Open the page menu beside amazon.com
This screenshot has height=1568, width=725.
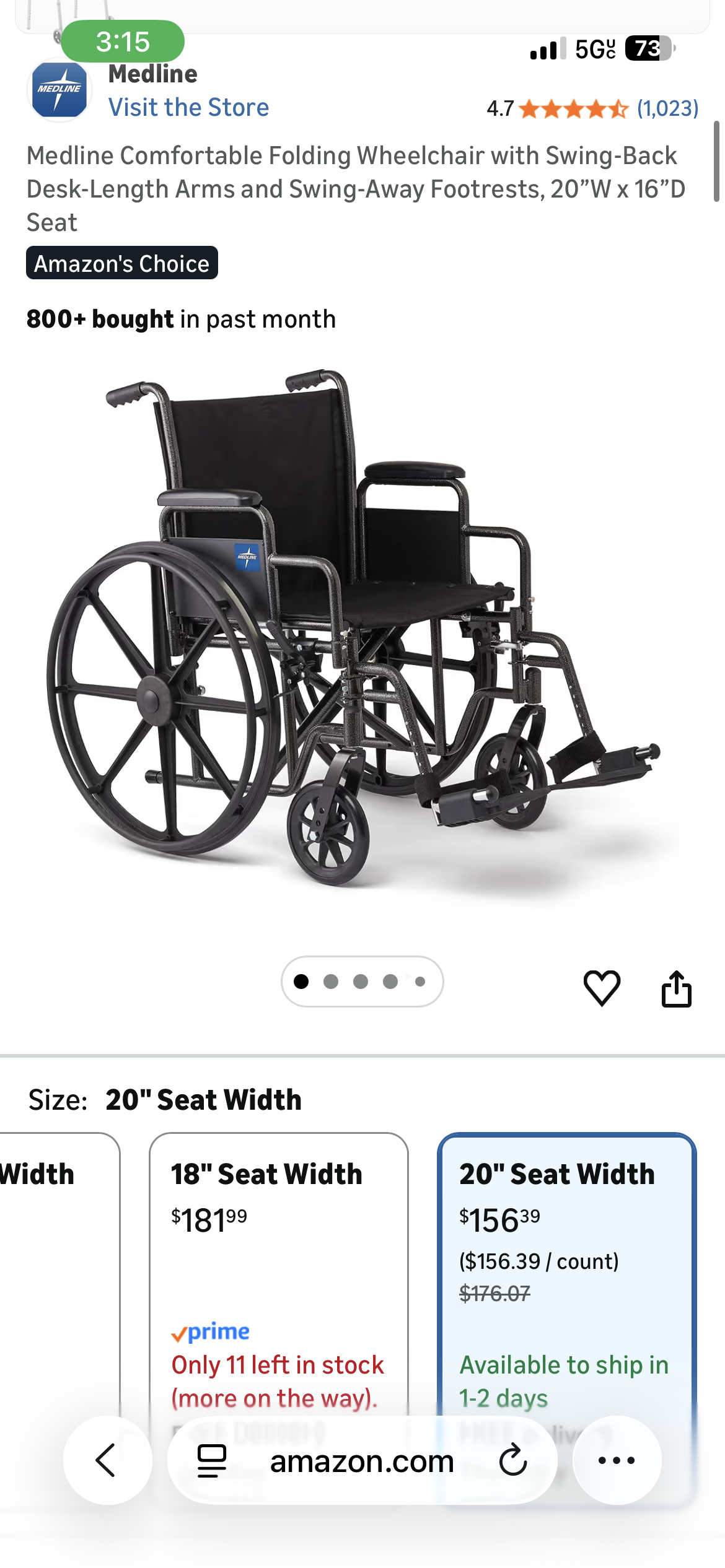click(x=211, y=1460)
